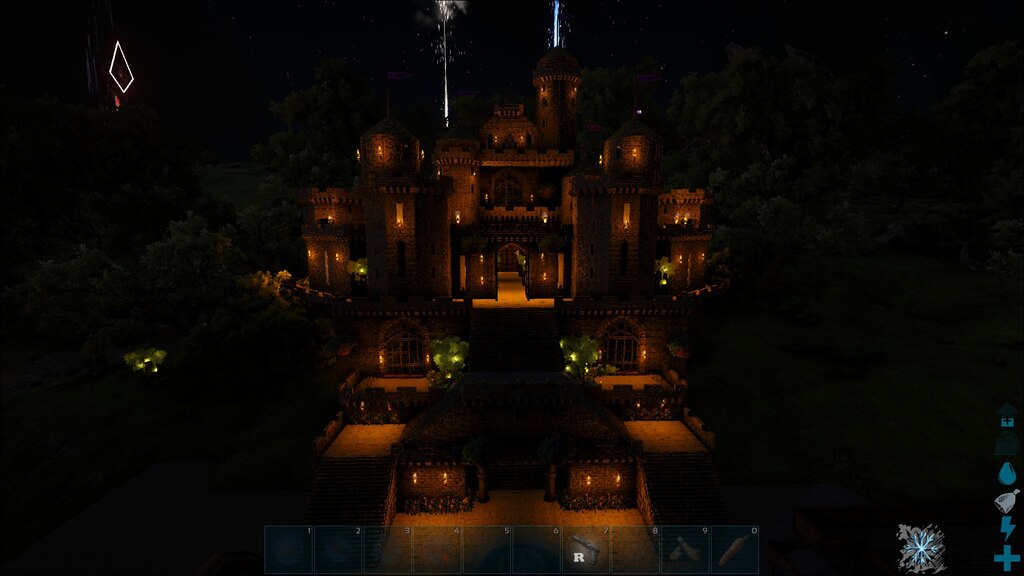Select the pistol in hotbar slot 7

click(x=586, y=550)
